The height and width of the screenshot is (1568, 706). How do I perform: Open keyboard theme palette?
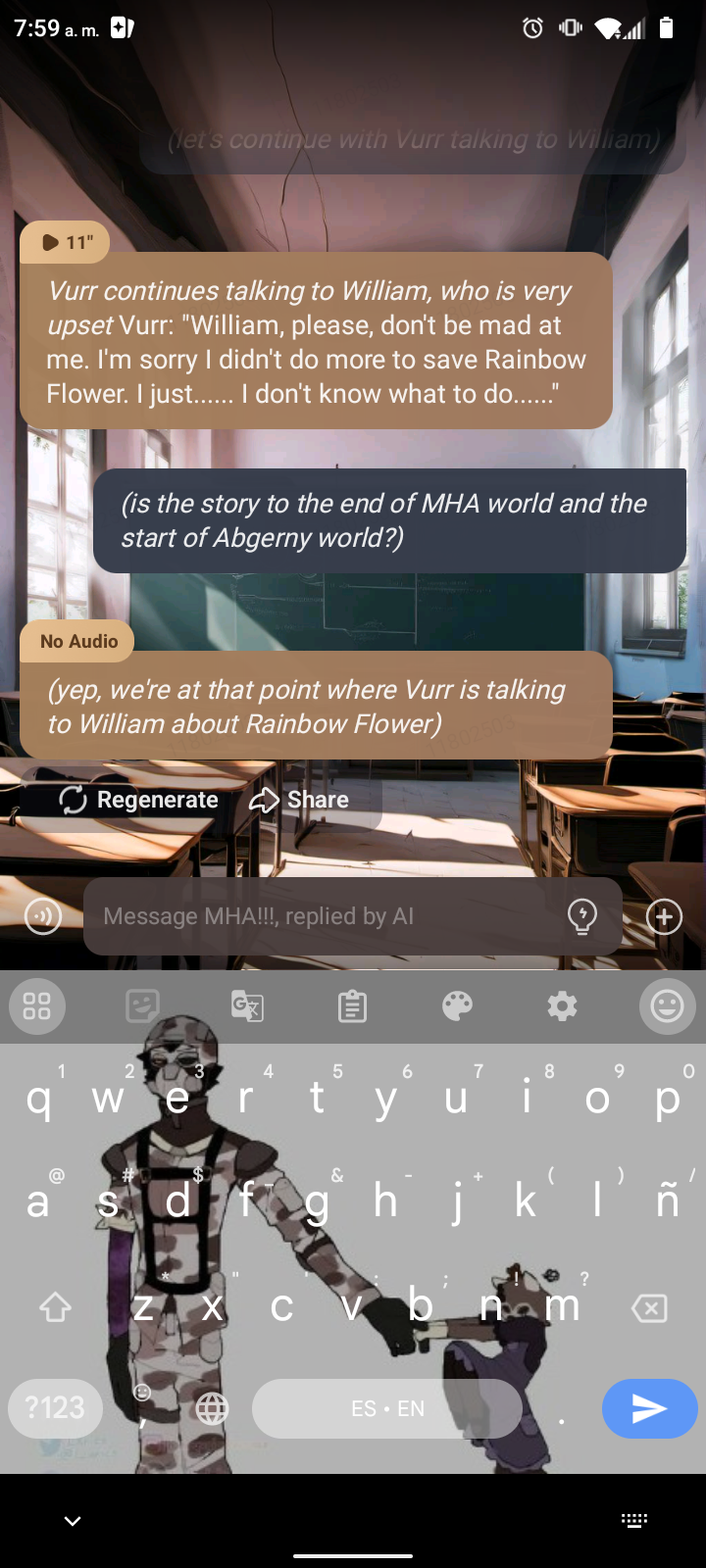pyautogui.click(x=457, y=1006)
